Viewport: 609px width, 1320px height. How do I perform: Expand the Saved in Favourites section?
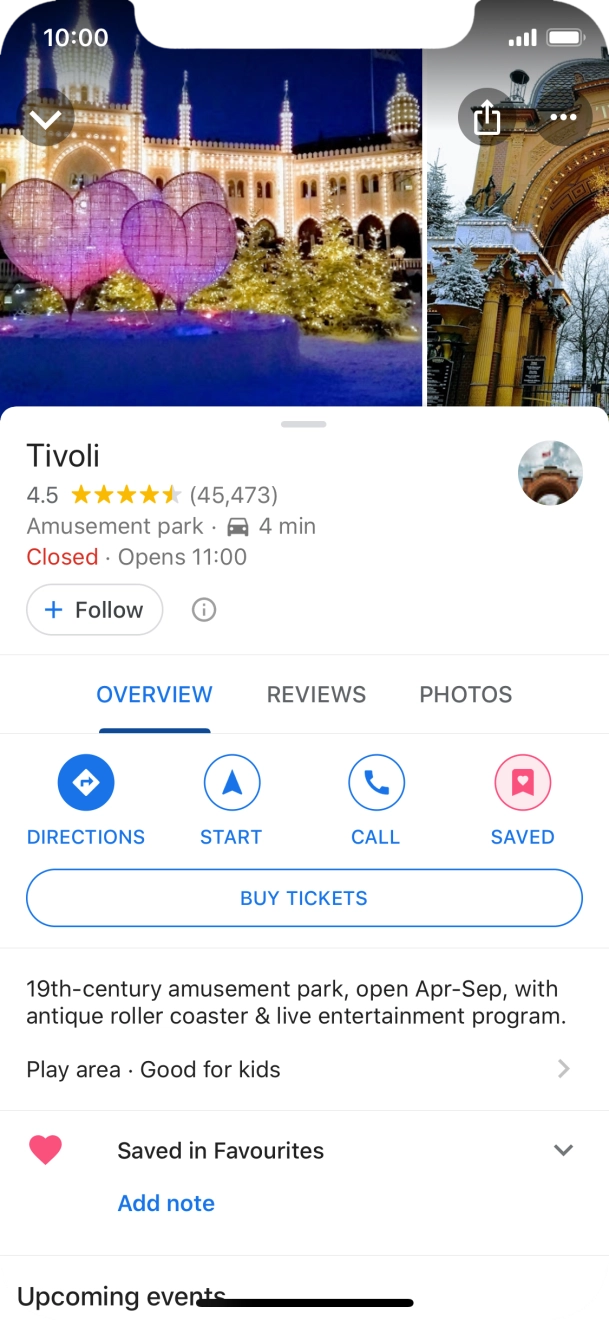coord(563,1151)
